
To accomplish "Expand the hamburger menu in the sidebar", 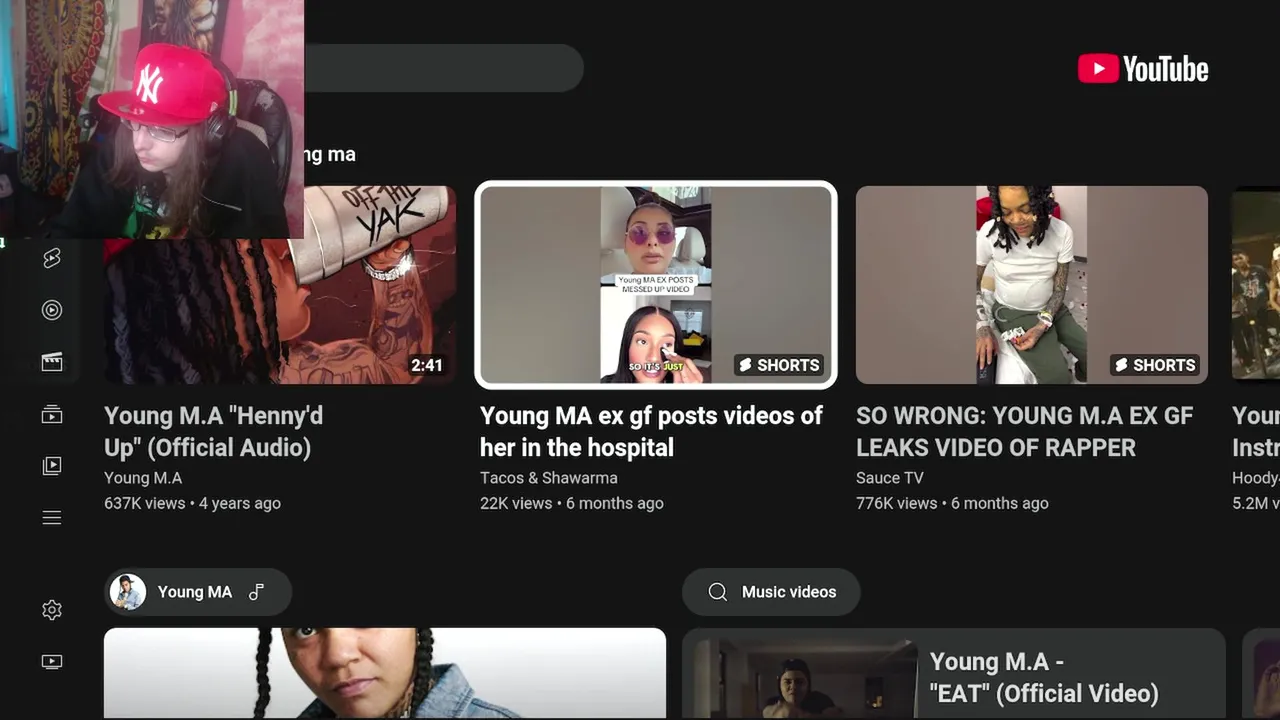I will coord(52,518).
